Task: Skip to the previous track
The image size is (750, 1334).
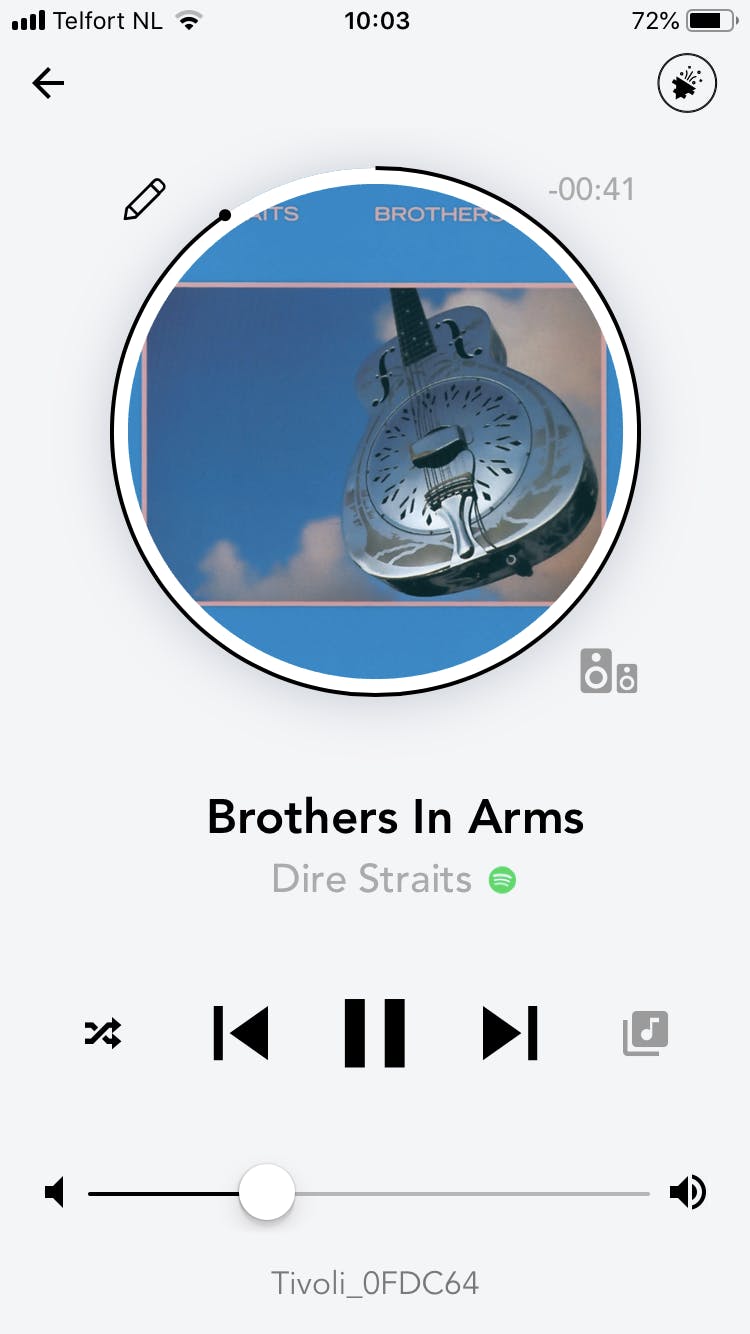Action: [x=241, y=1033]
